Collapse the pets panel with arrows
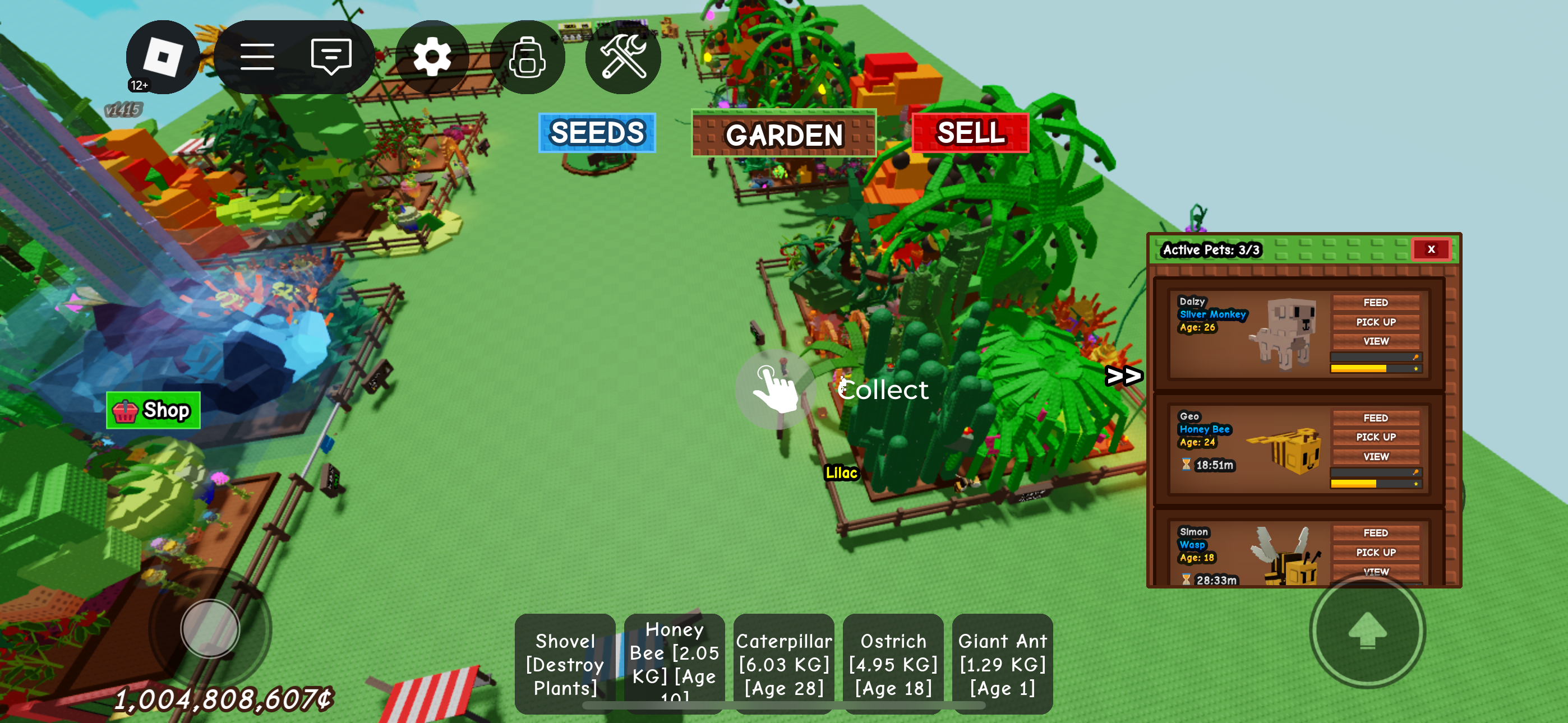The height and width of the screenshot is (723, 1568). [x=1123, y=376]
